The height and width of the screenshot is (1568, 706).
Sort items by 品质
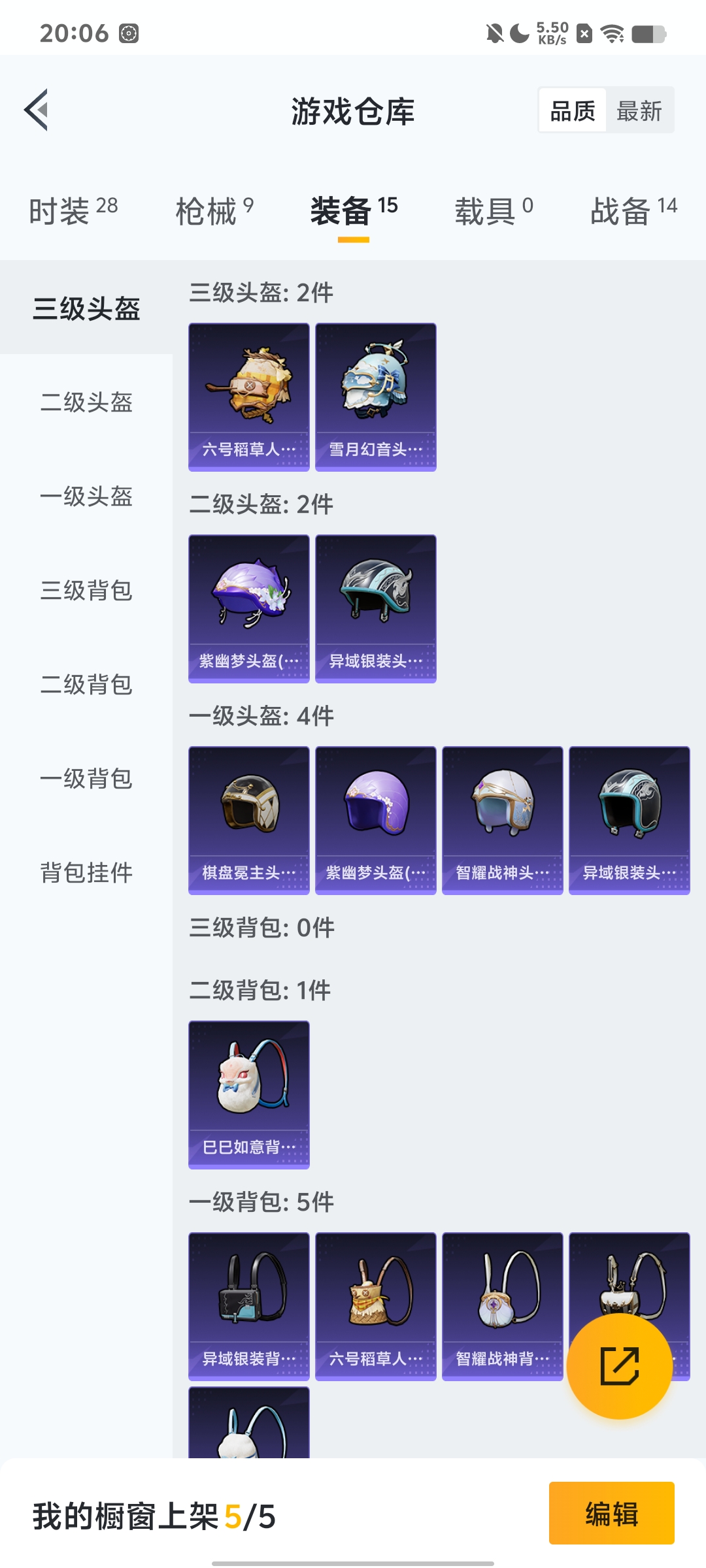click(x=573, y=110)
